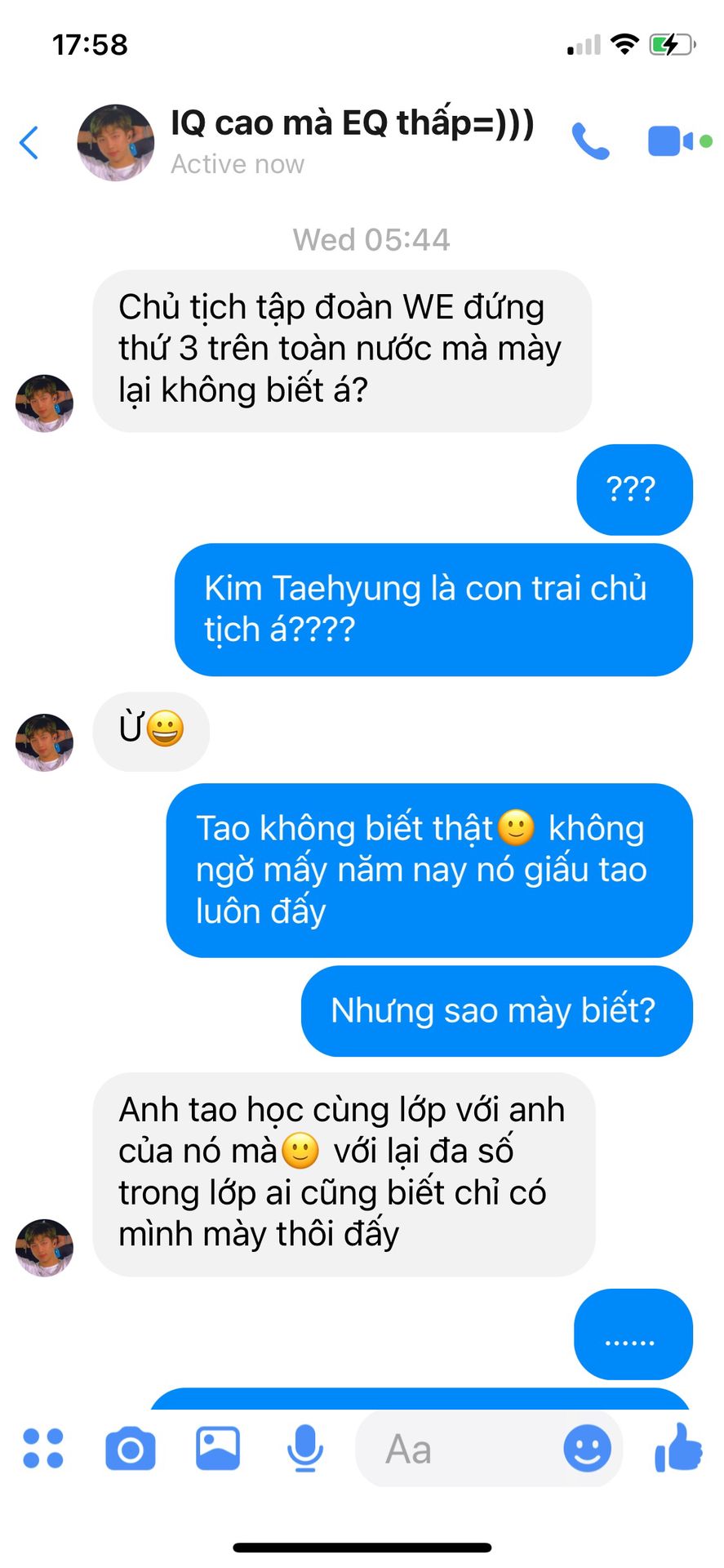
Task: Tap the avatar beside the "Ừ" message
Action: [45, 742]
